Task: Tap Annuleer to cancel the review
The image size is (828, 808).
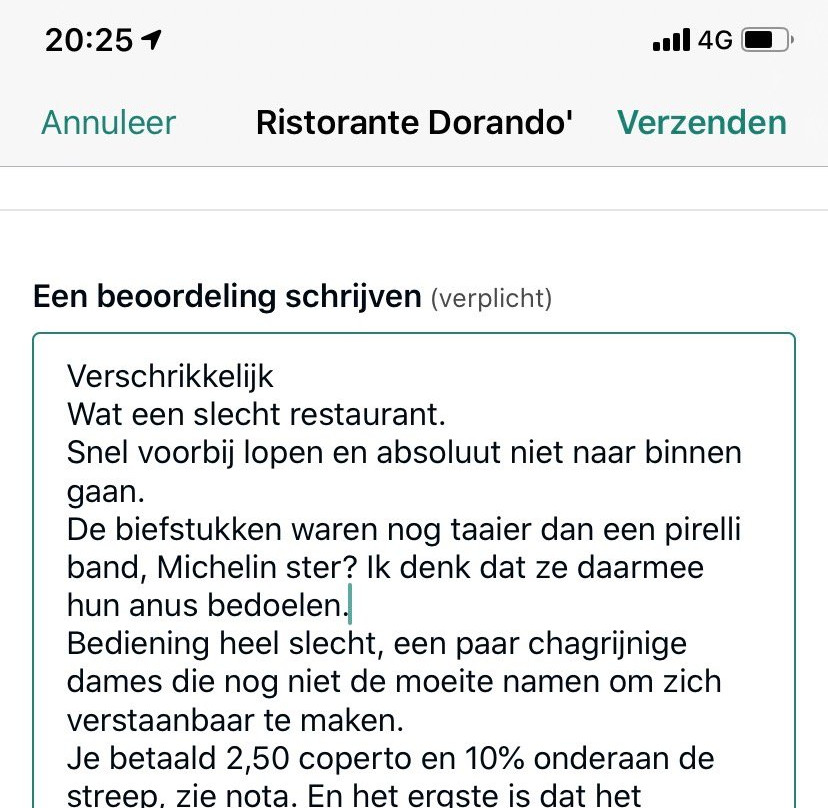Action: [108, 123]
